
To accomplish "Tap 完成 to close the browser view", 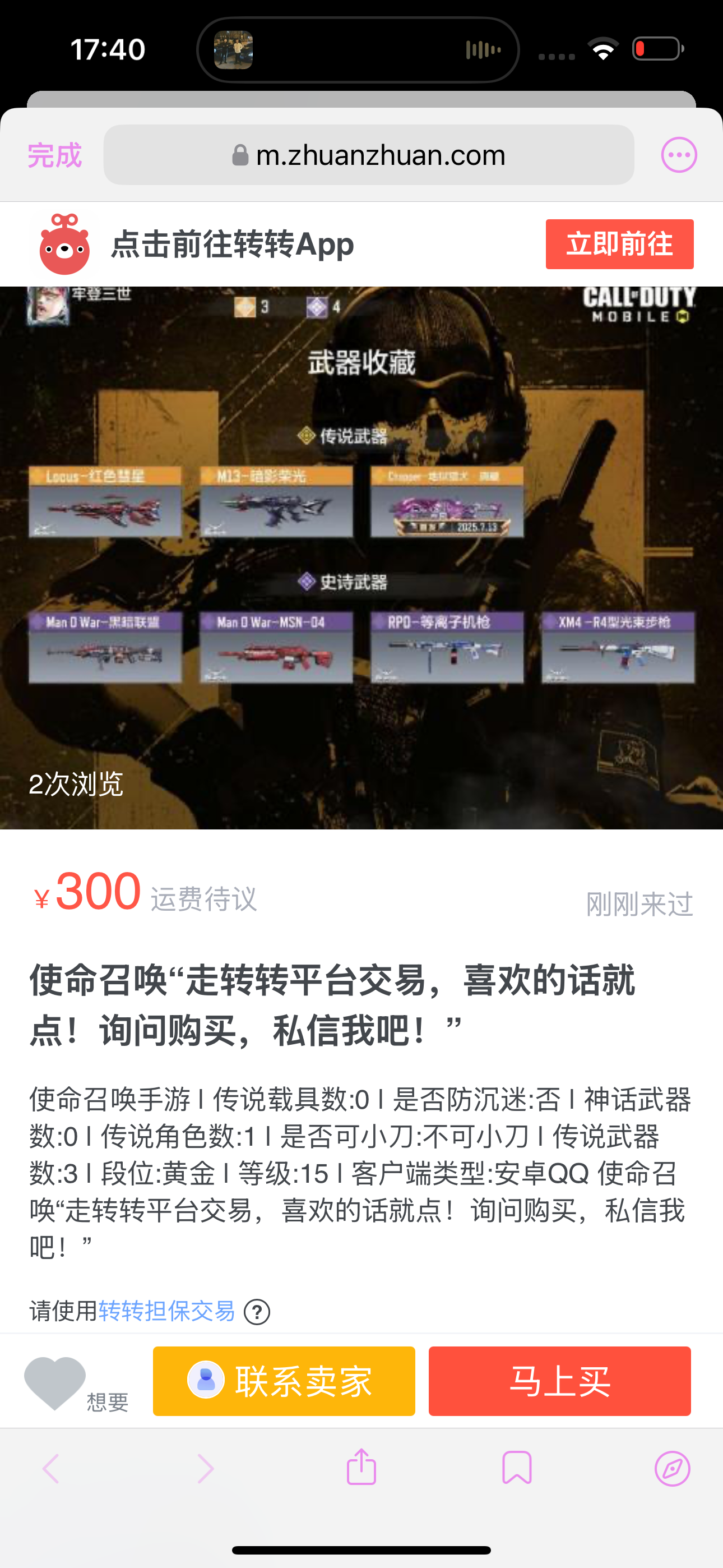I will pos(54,155).
